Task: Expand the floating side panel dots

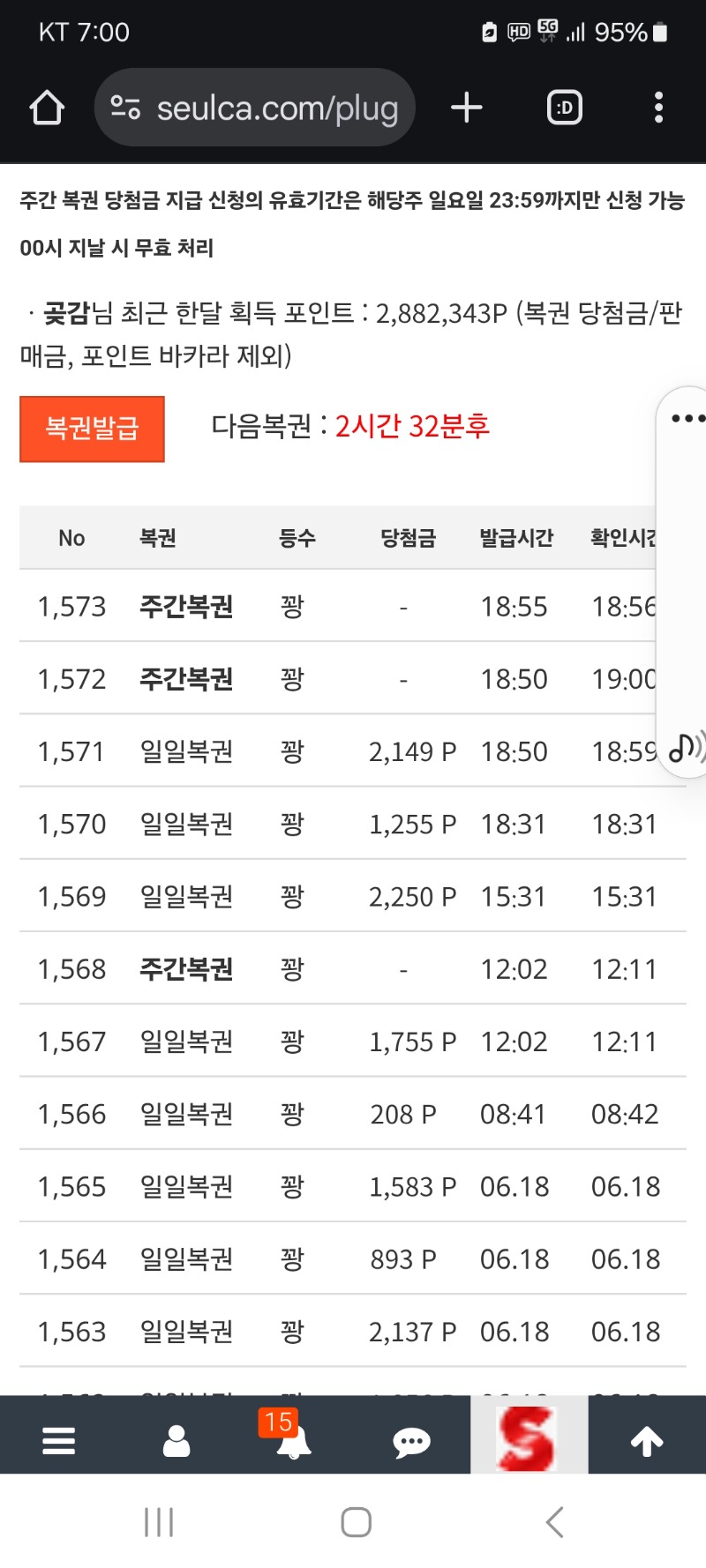Action: 687,418
